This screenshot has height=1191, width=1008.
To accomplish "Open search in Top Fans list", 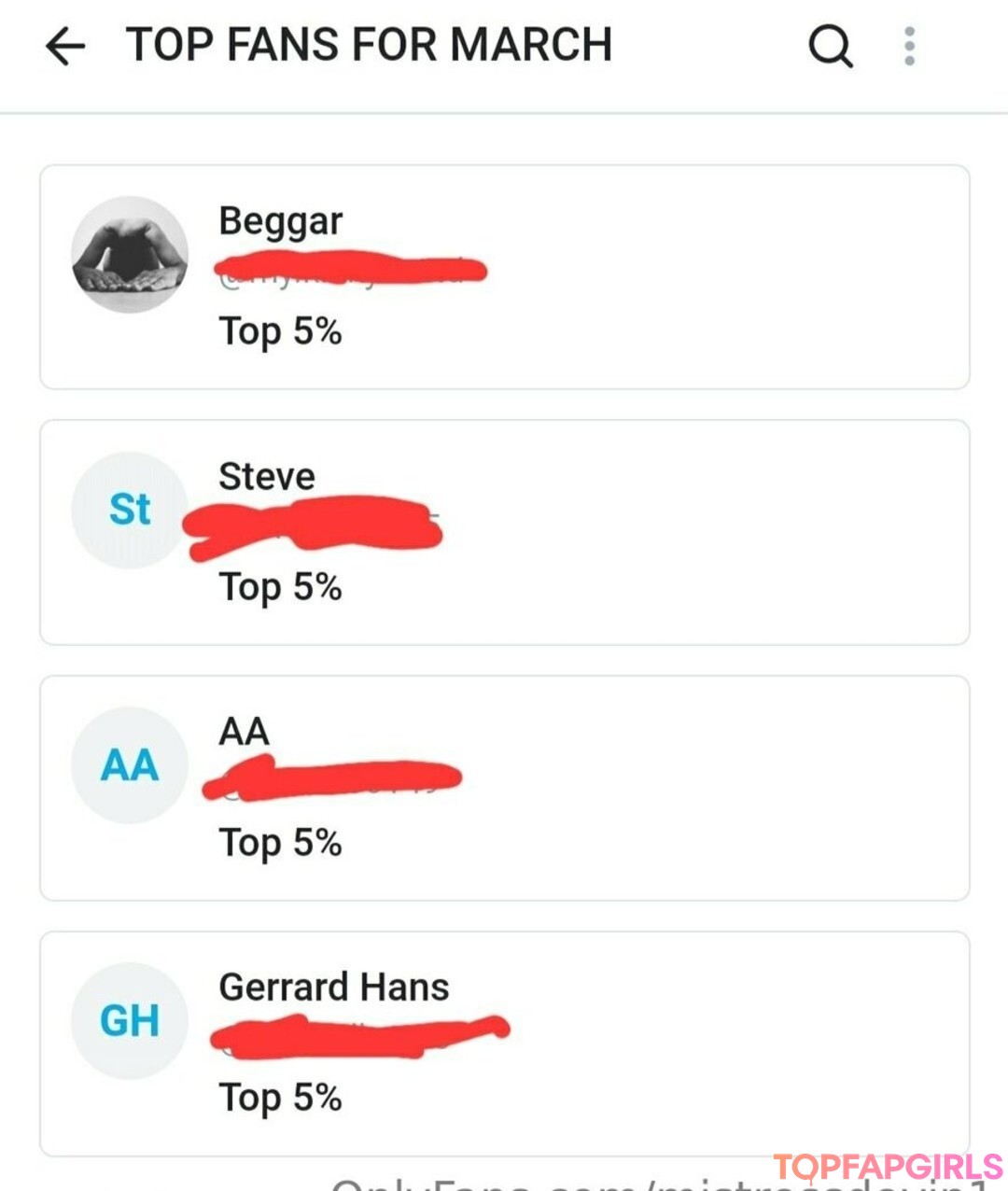I will [x=830, y=46].
